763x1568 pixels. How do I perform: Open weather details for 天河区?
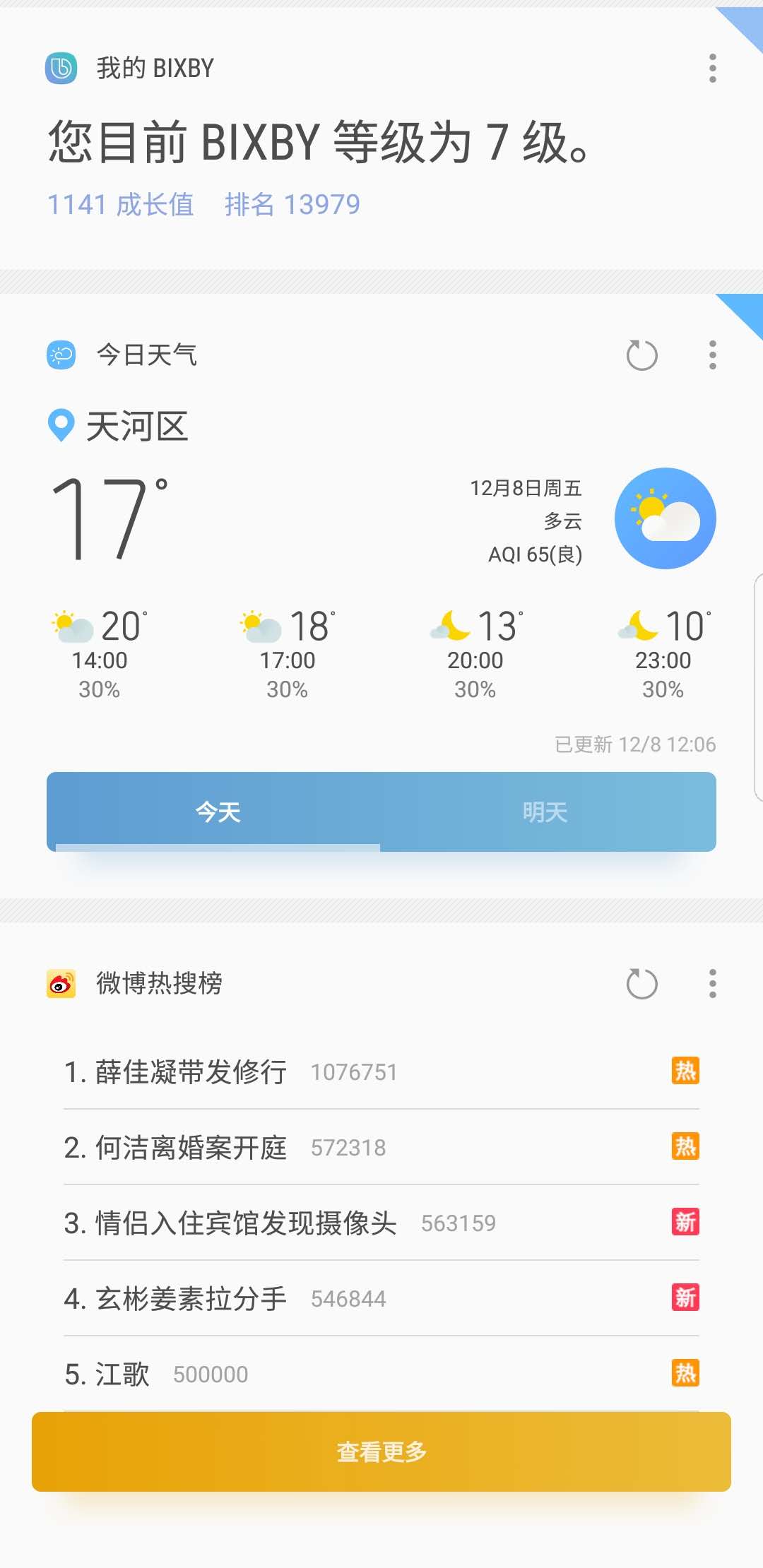pyautogui.click(x=118, y=427)
